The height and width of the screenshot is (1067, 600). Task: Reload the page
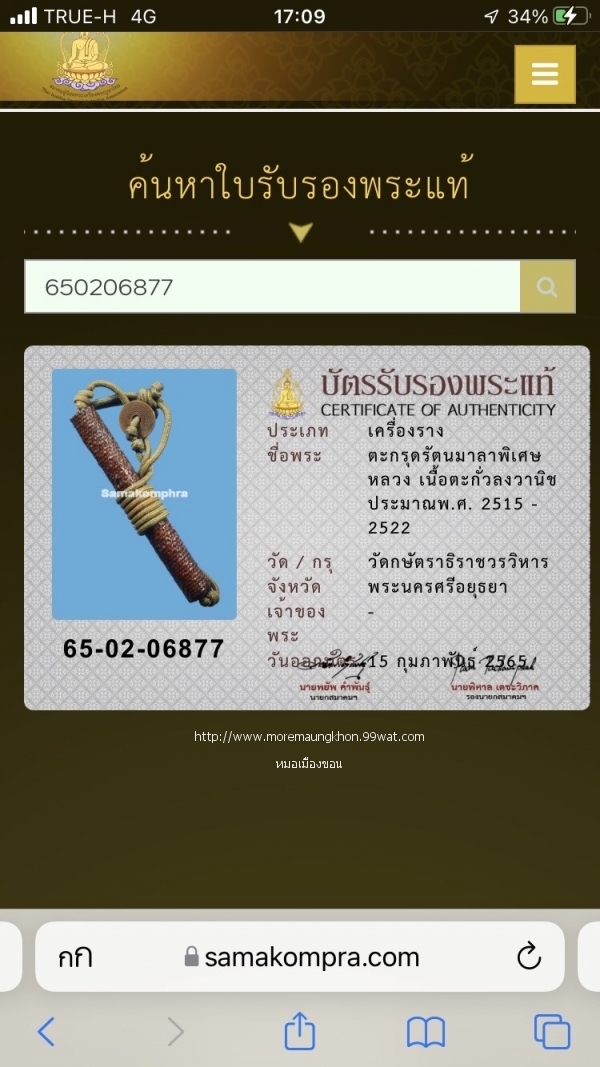pos(529,957)
